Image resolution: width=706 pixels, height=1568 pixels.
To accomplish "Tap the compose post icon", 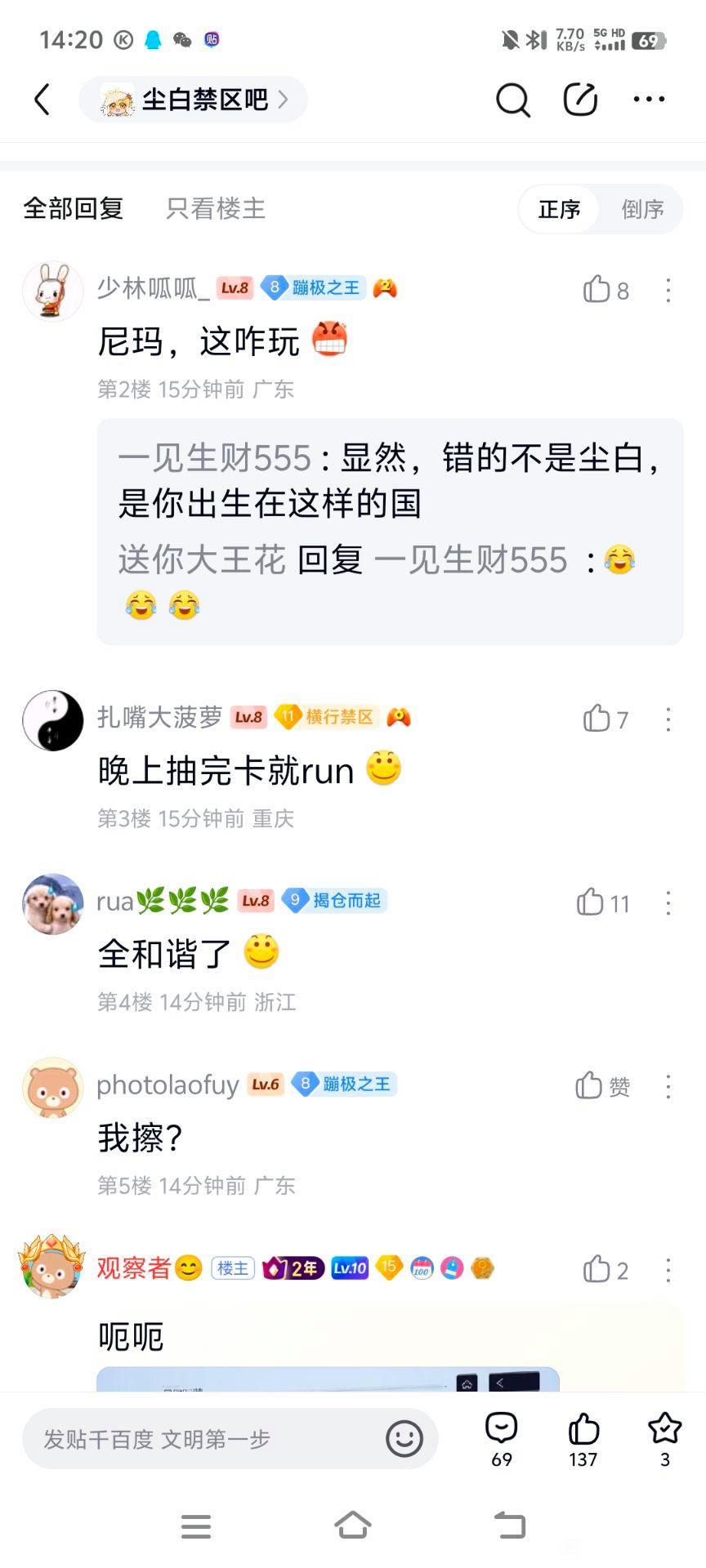I will [x=581, y=100].
